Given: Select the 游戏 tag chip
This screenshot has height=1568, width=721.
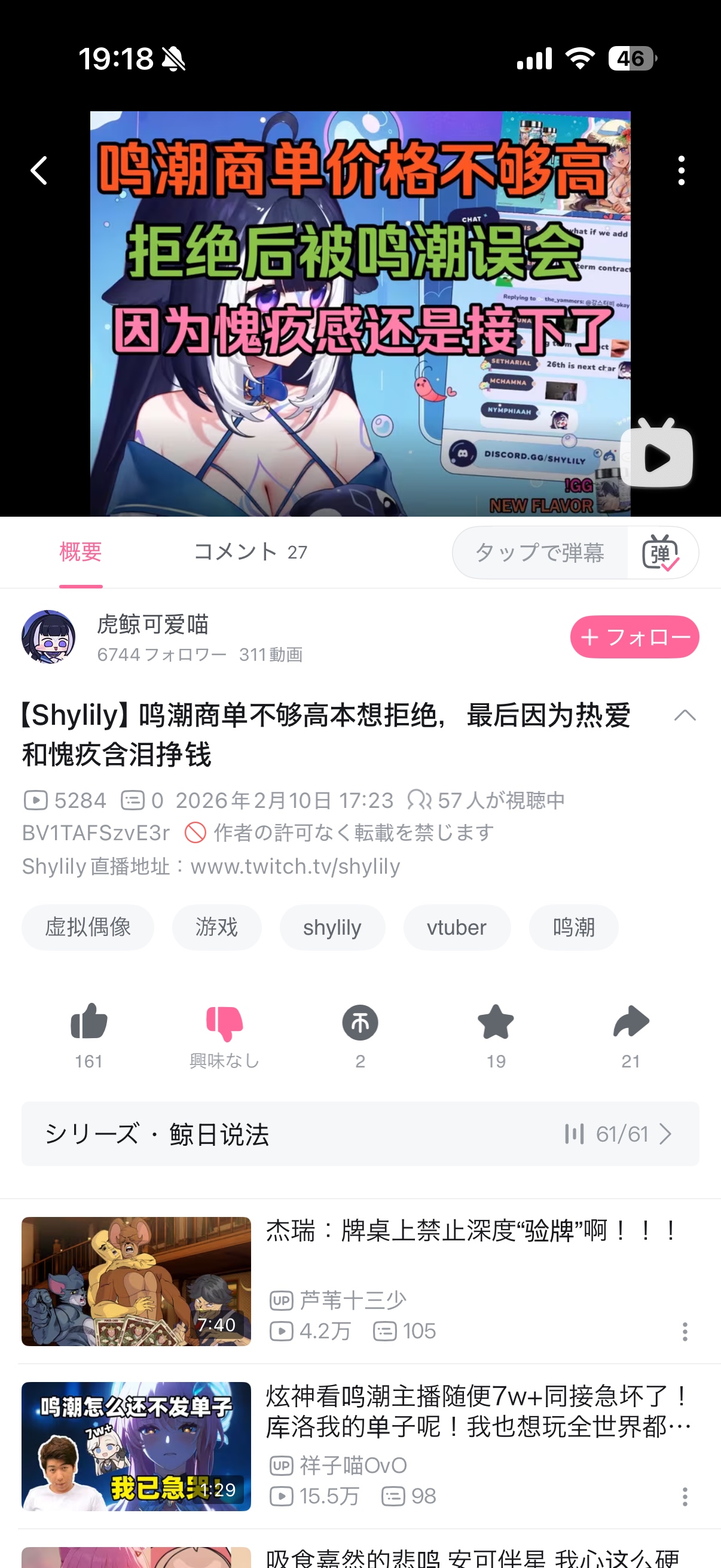Looking at the screenshot, I should tap(216, 927).
